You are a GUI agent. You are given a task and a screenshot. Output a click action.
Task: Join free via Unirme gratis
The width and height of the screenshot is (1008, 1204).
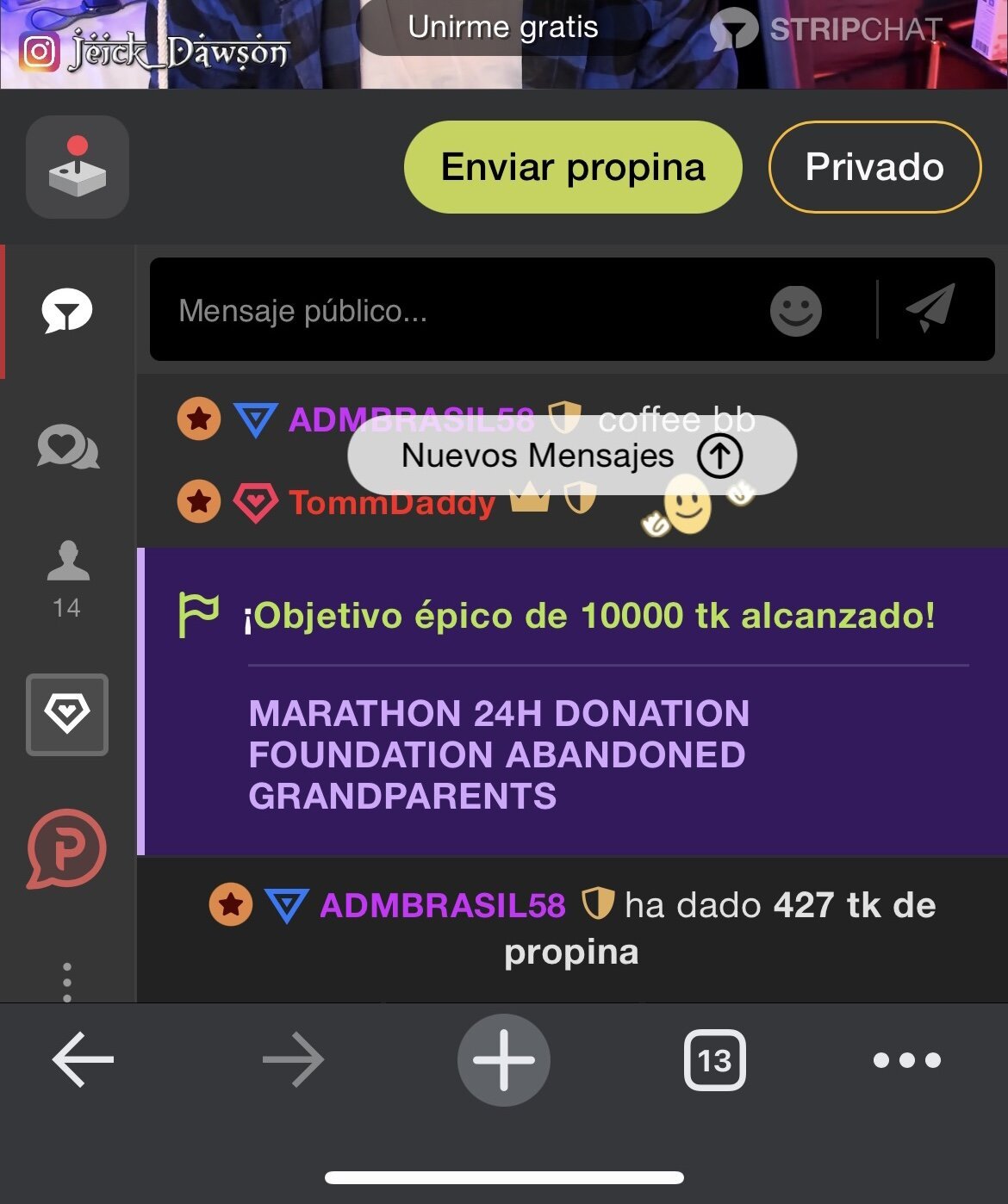(x=503, y=28)
